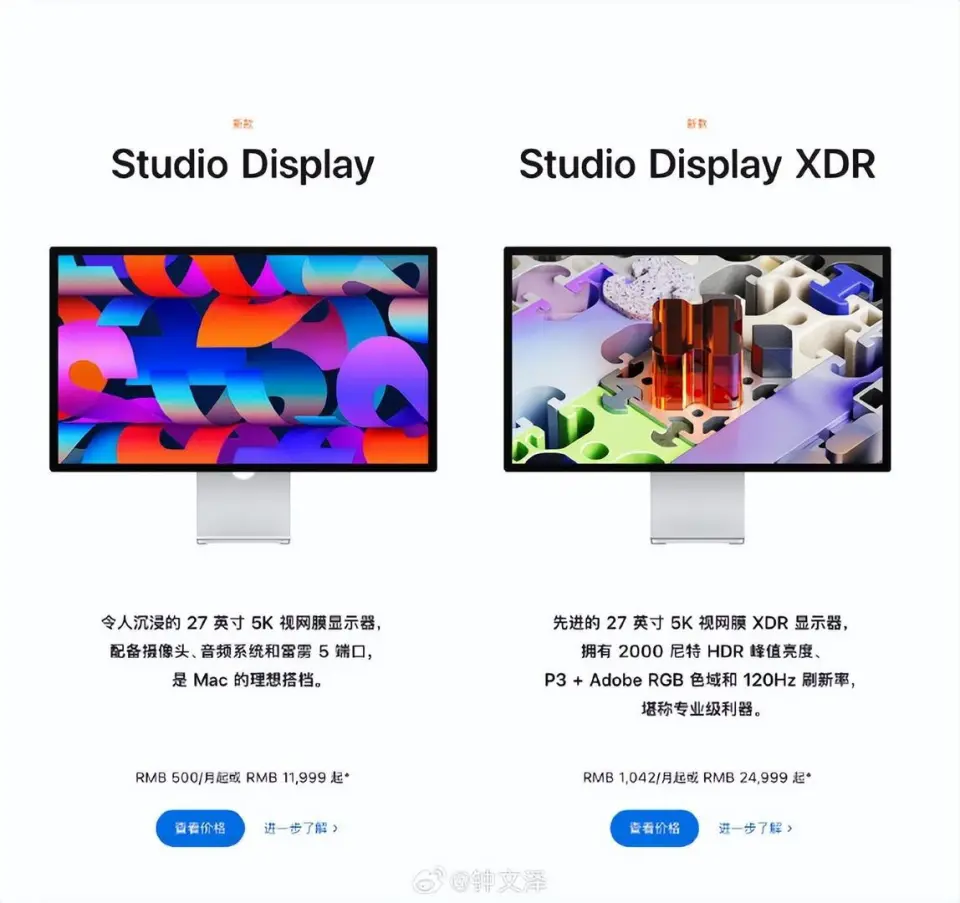Open 进一步了解 link for Studio Display XDR

click(x=754, y=828)
